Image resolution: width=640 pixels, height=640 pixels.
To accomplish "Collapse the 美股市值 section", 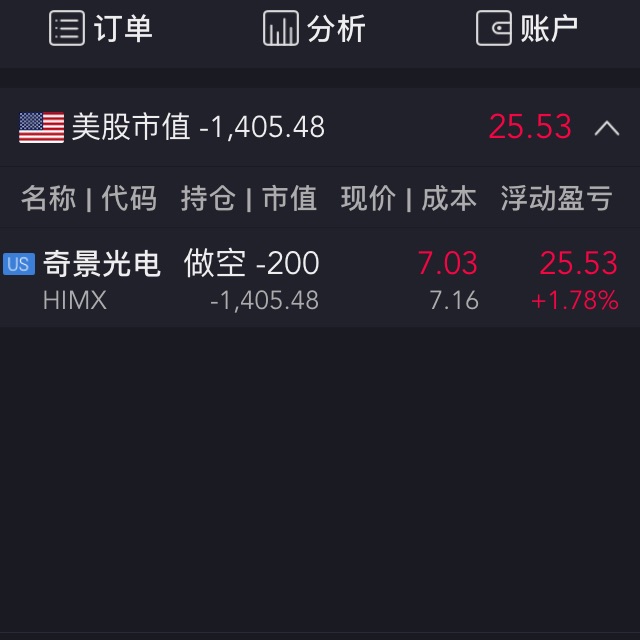I will pyautogui.click(x=606, y=128).
